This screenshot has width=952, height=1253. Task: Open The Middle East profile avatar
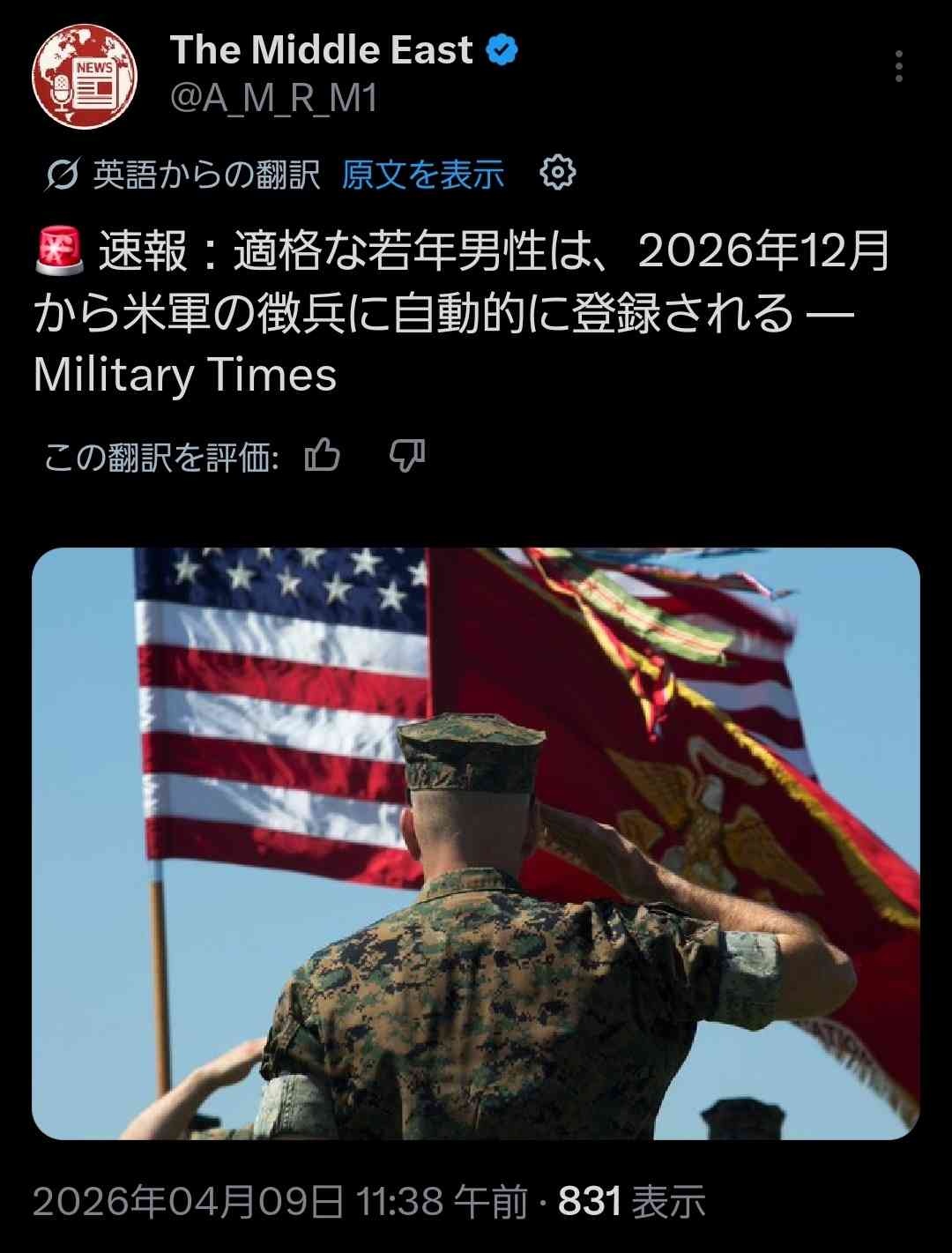click(85, 77)
